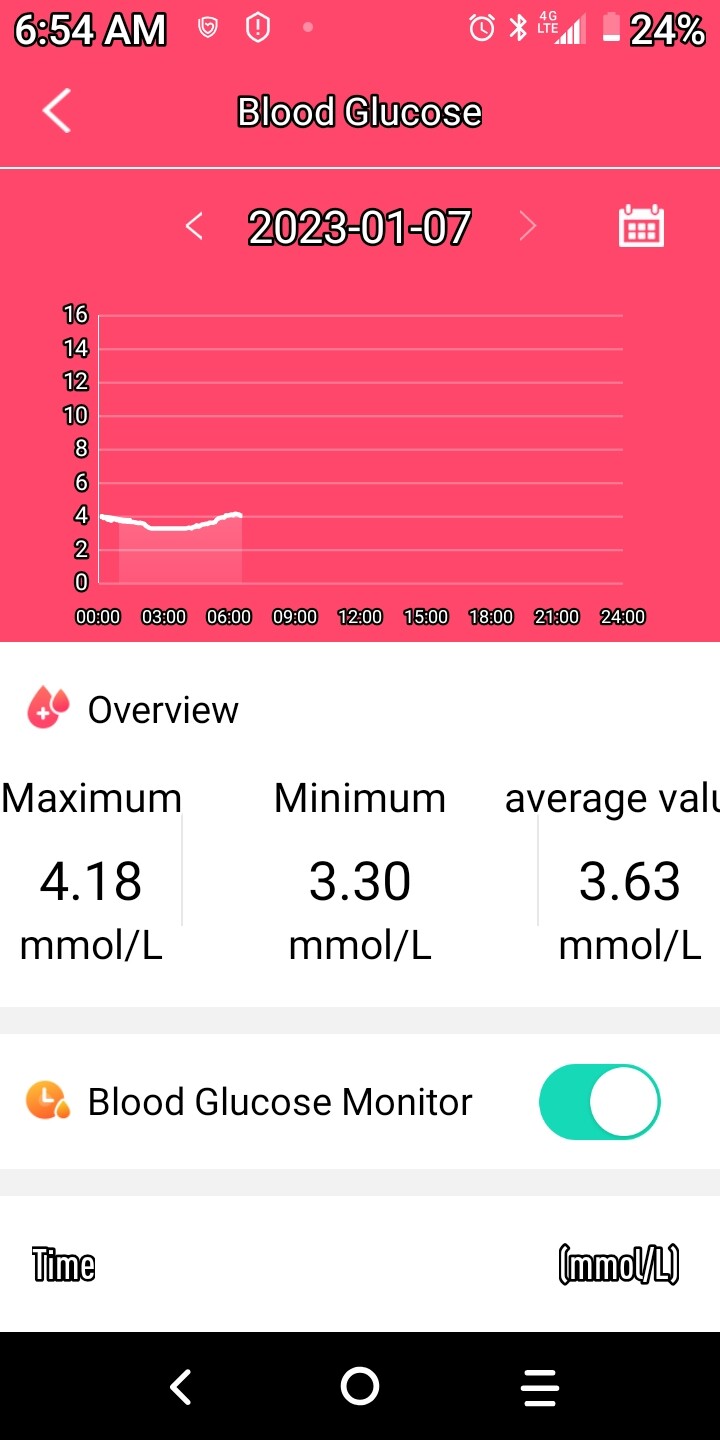Tap the system home button
Image resolution: width=720 pixels, height=1440 pixels.
(360, 1387)
